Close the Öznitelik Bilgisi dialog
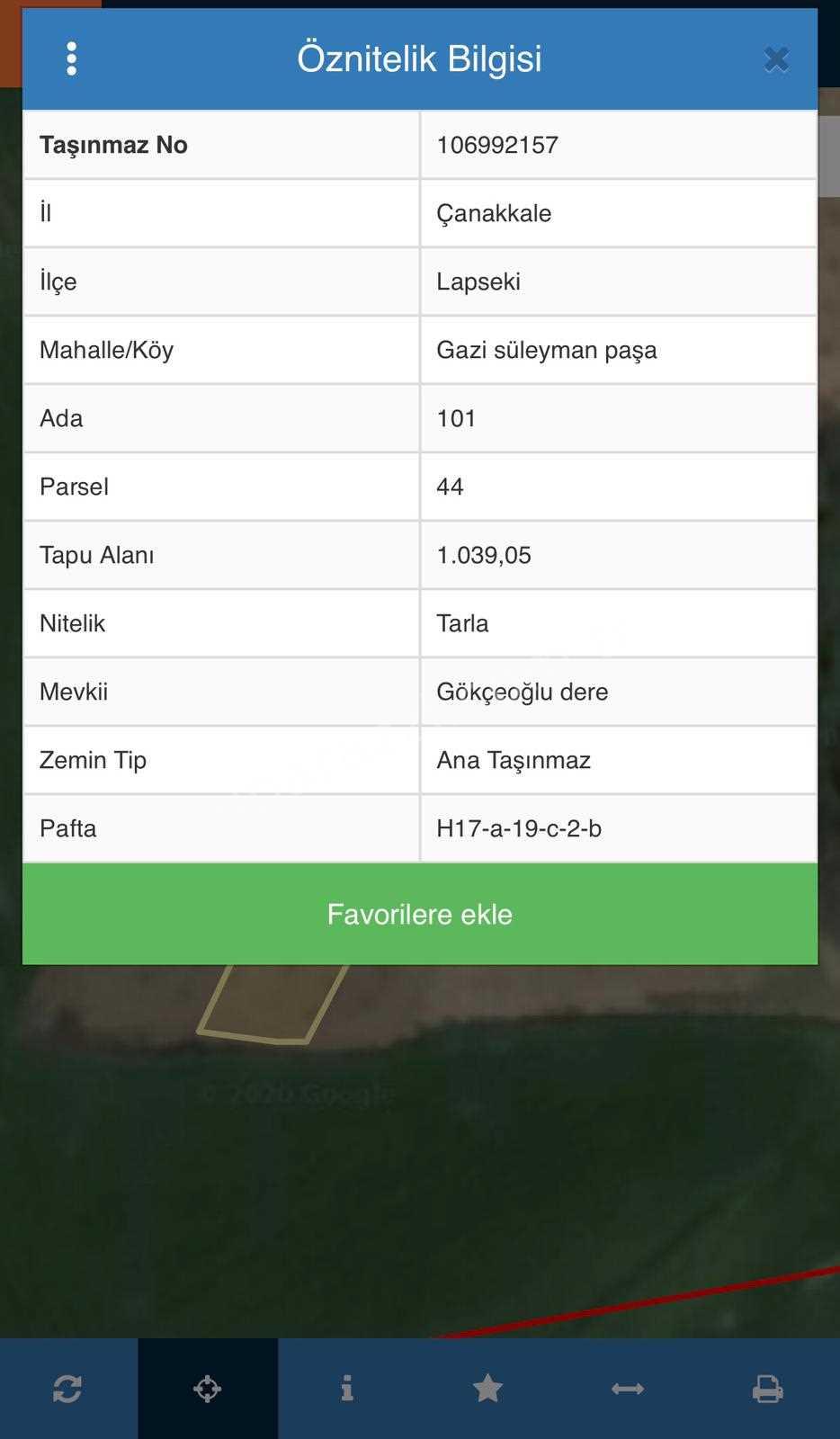 [775, 59]
